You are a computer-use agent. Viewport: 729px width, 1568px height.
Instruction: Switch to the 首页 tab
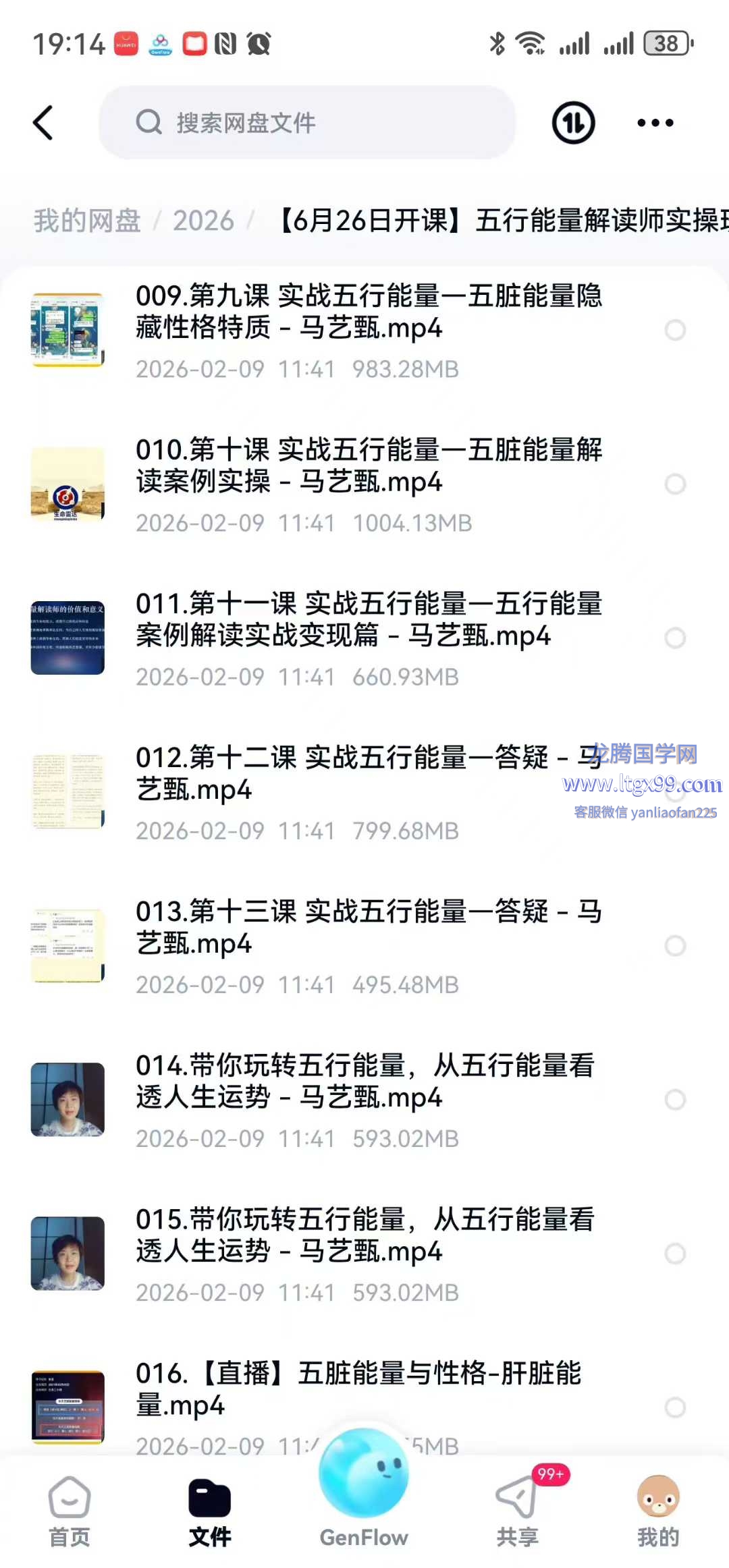[70, 1513]
